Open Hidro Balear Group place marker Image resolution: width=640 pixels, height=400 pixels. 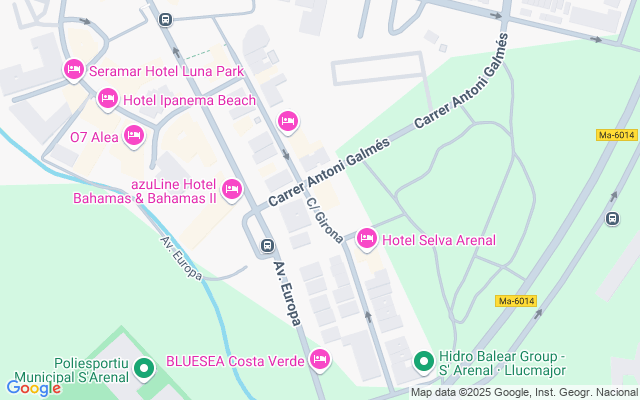click(423, 360)
